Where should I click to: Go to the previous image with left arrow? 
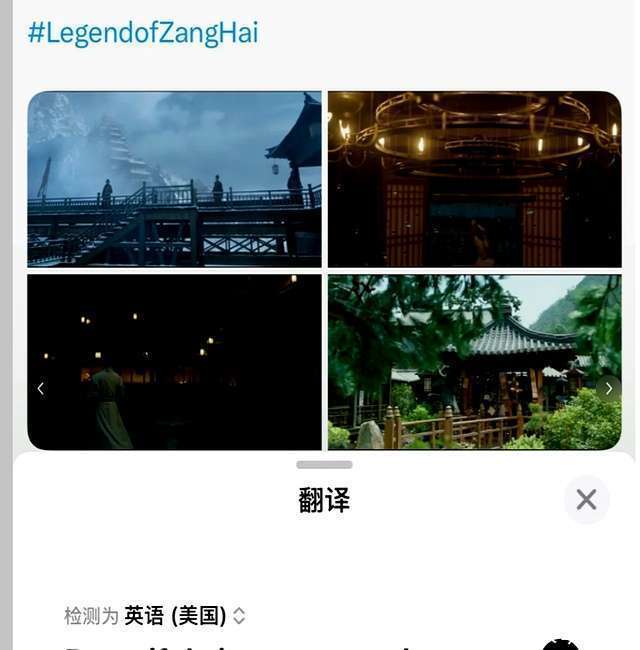pyautogui.click(x=40, y=389)
